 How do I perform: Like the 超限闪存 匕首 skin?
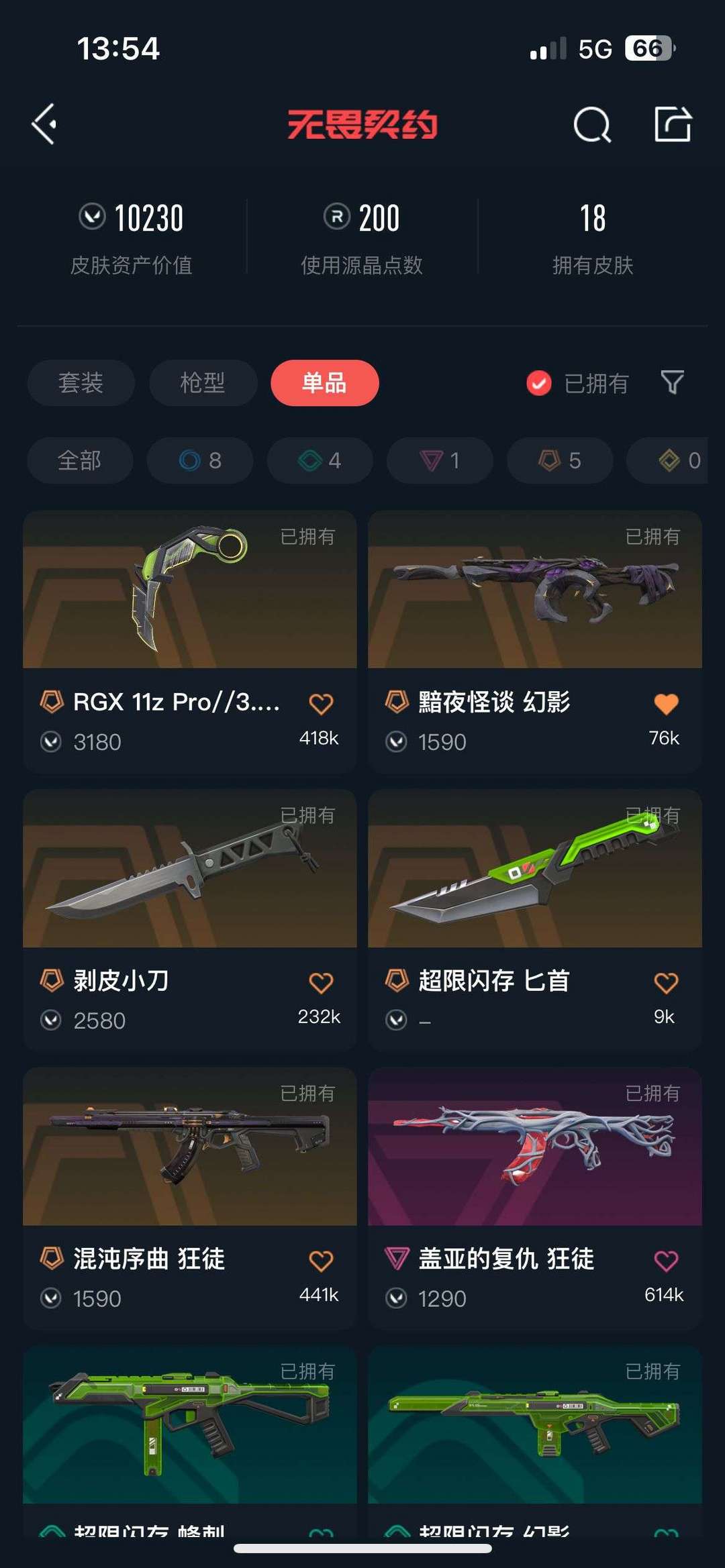666,983
